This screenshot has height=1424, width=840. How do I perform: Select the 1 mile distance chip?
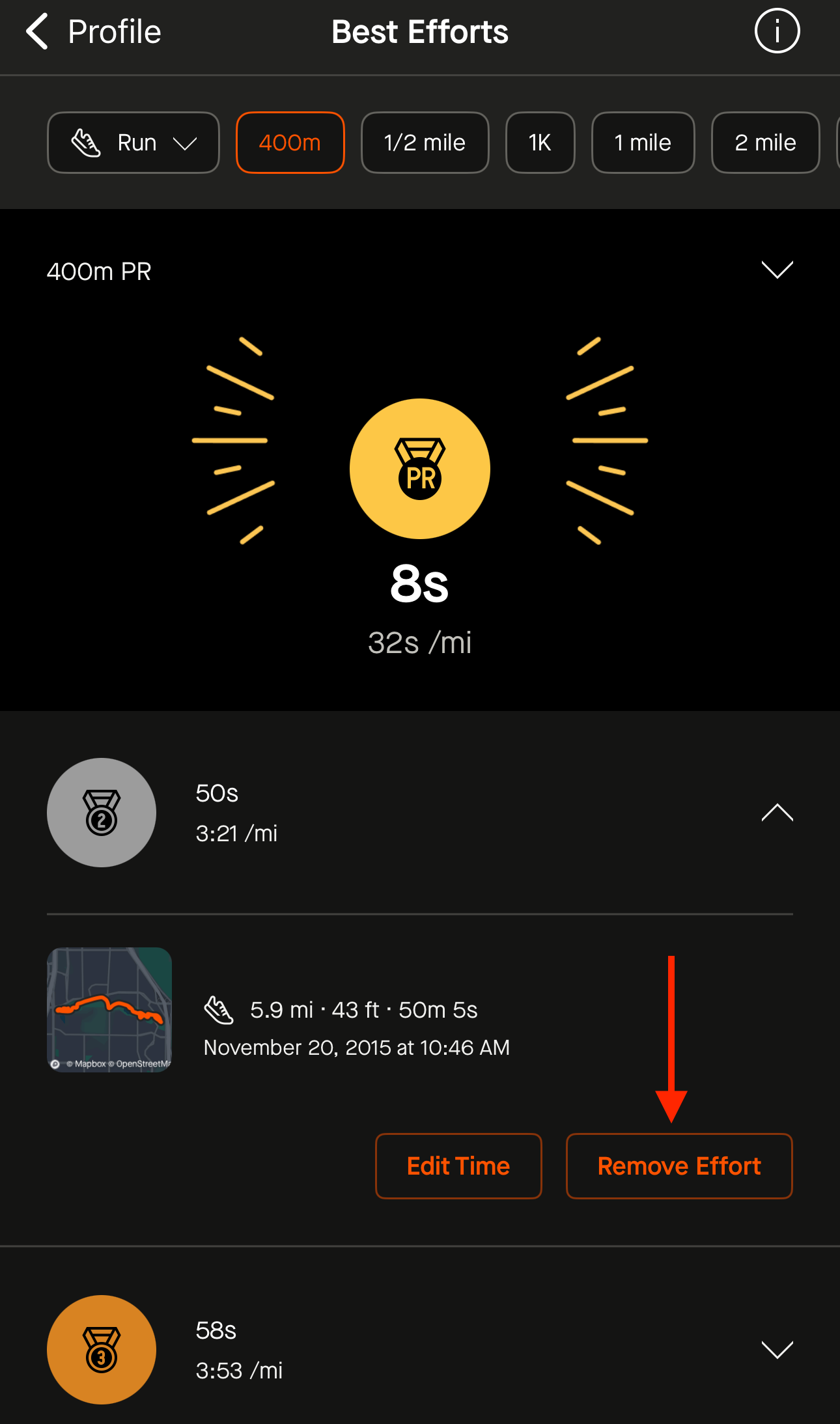point(643,143)
